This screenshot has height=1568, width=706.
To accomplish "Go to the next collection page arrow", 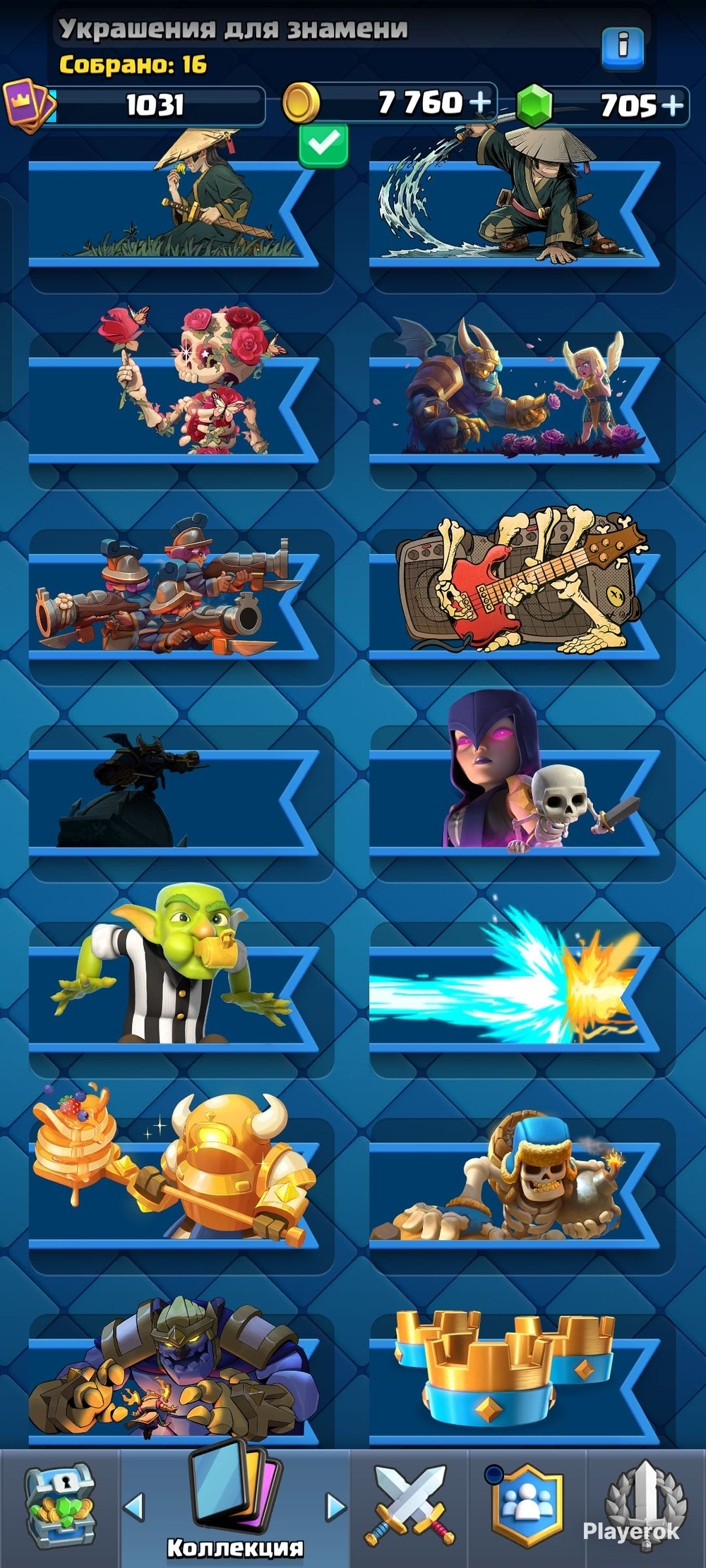I will coord(336,1506).
